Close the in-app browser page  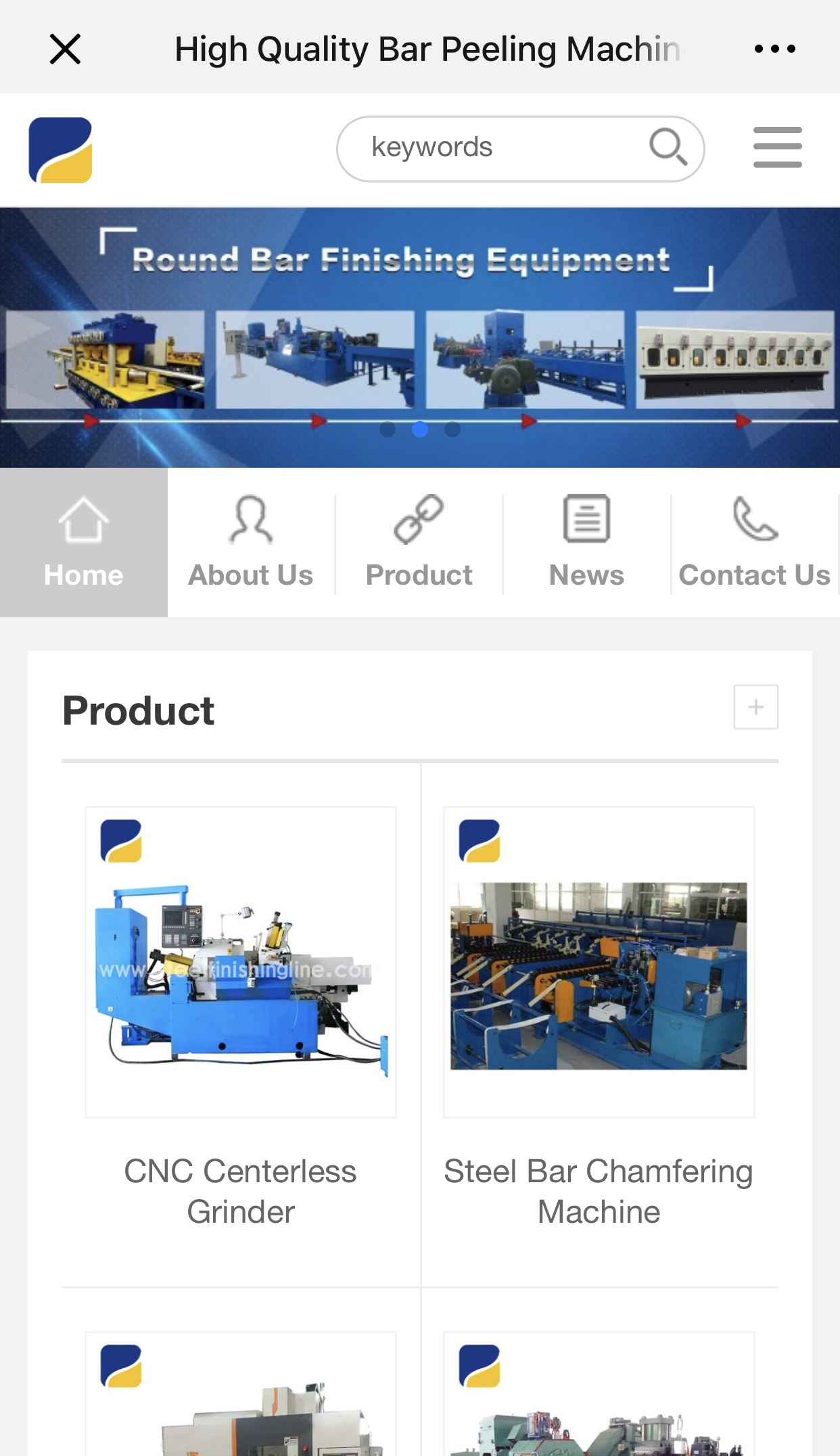click(65, 49)
